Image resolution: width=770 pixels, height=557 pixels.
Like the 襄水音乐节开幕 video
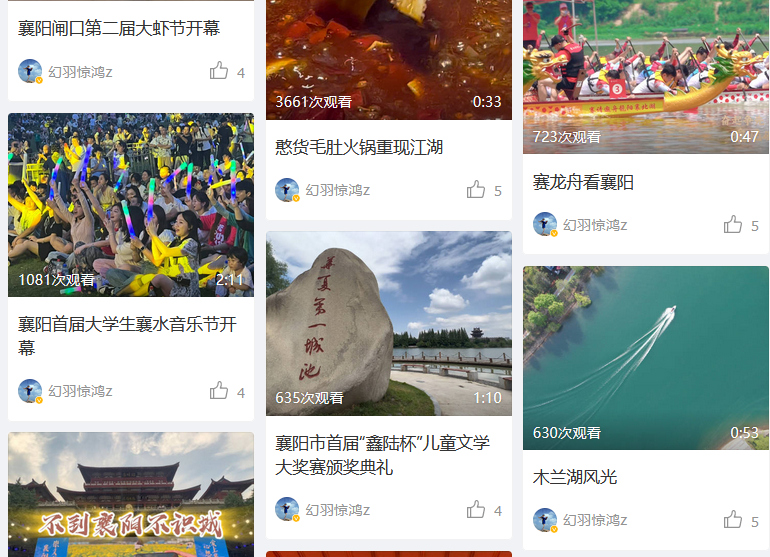(219, 391)
